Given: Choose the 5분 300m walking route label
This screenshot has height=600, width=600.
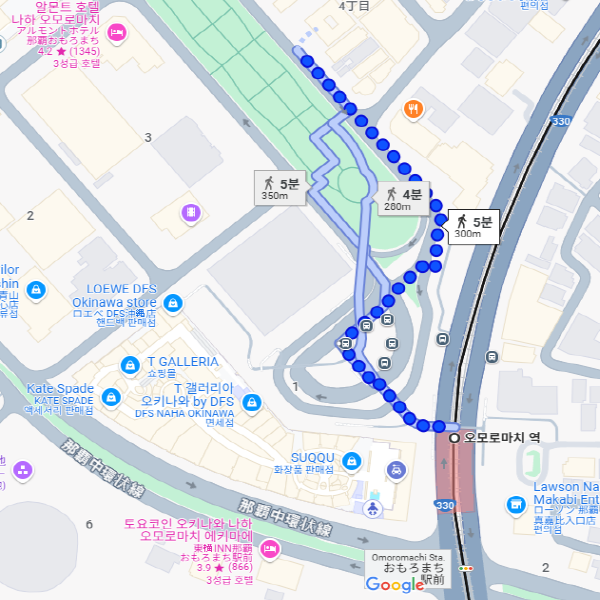Looking at the screenshot, I should tap(474, 227).
